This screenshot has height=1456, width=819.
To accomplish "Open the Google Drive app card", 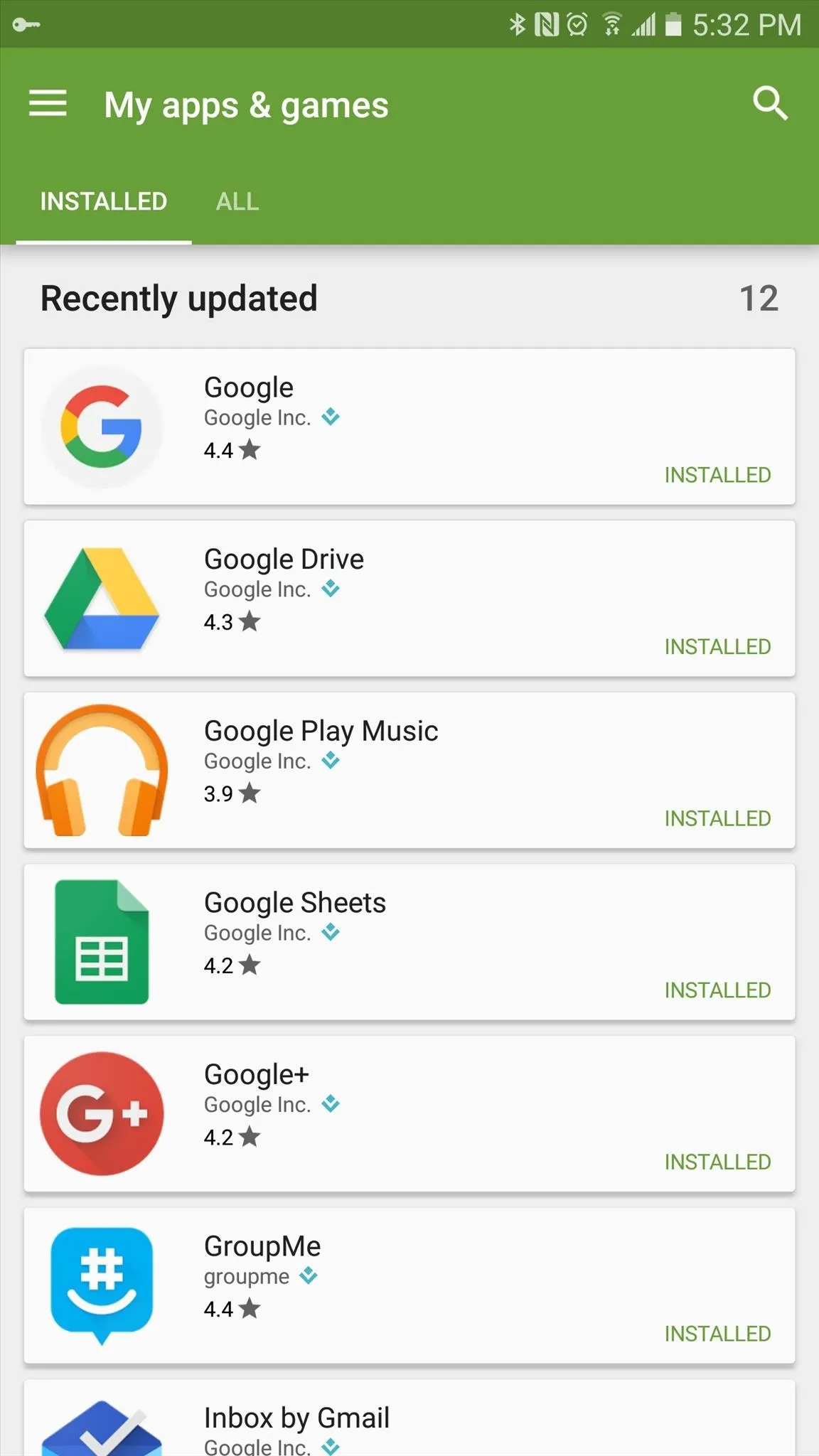I will 409,599.
